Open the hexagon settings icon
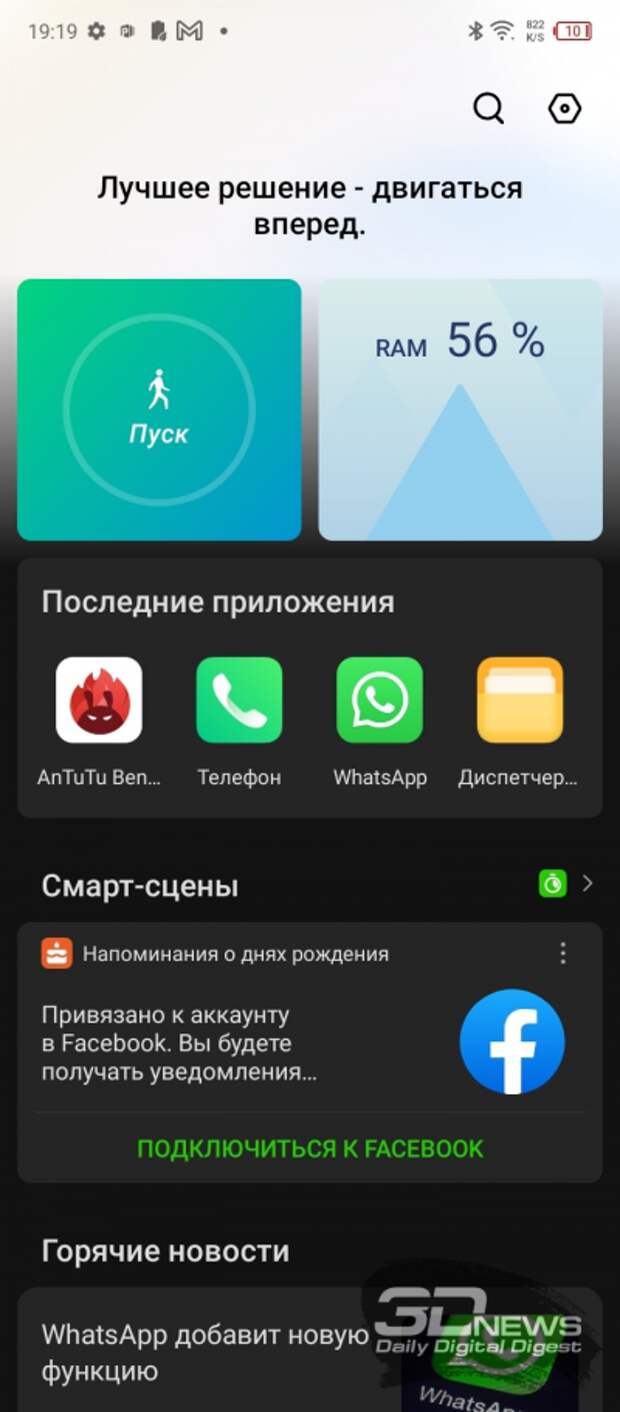The image size is (620, 1412). 565,108
